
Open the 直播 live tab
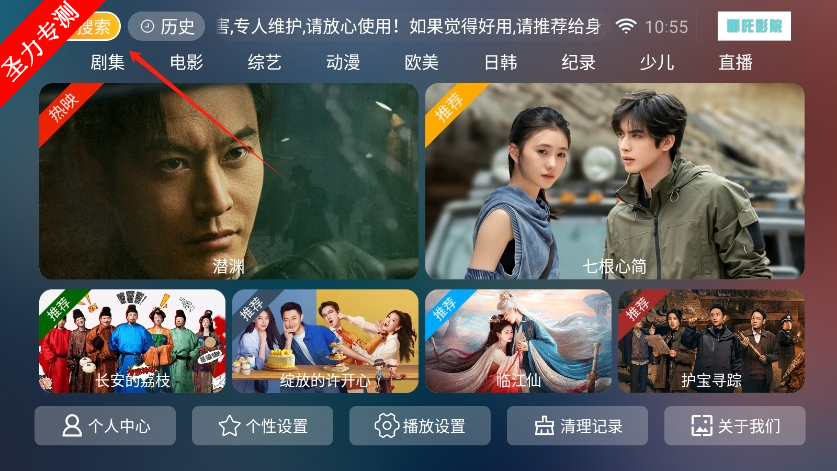735,63
